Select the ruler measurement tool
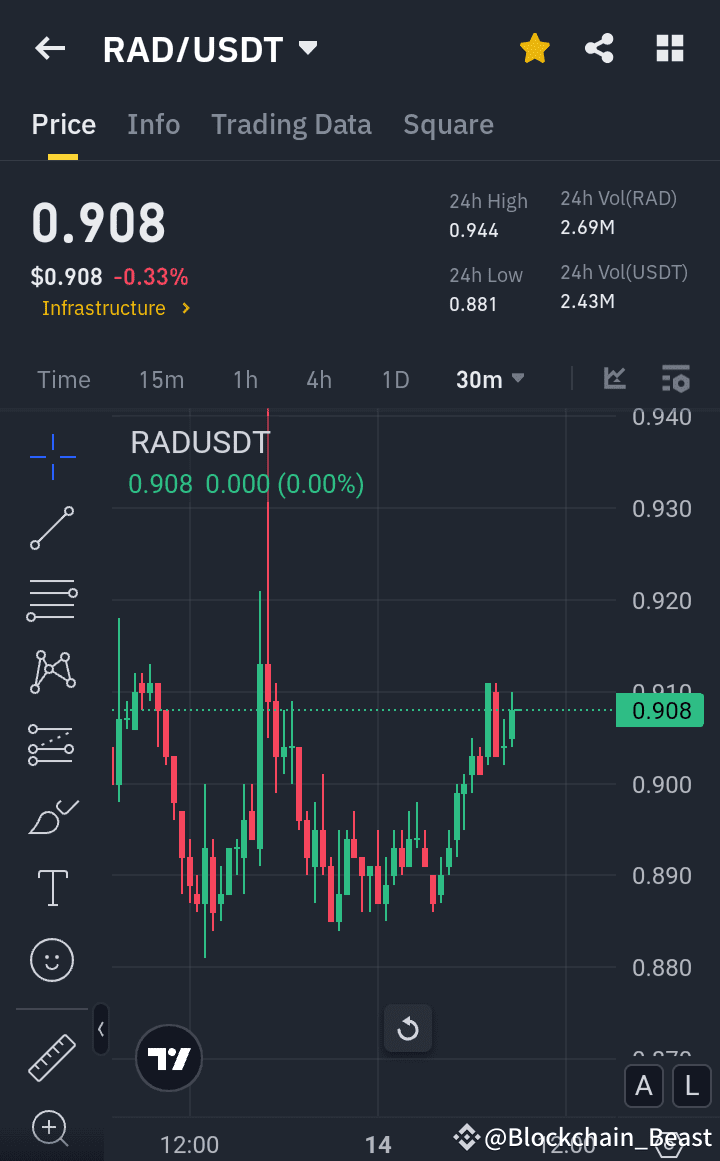Viewport: 720px width, 1161px height. tap(51, 1058)
